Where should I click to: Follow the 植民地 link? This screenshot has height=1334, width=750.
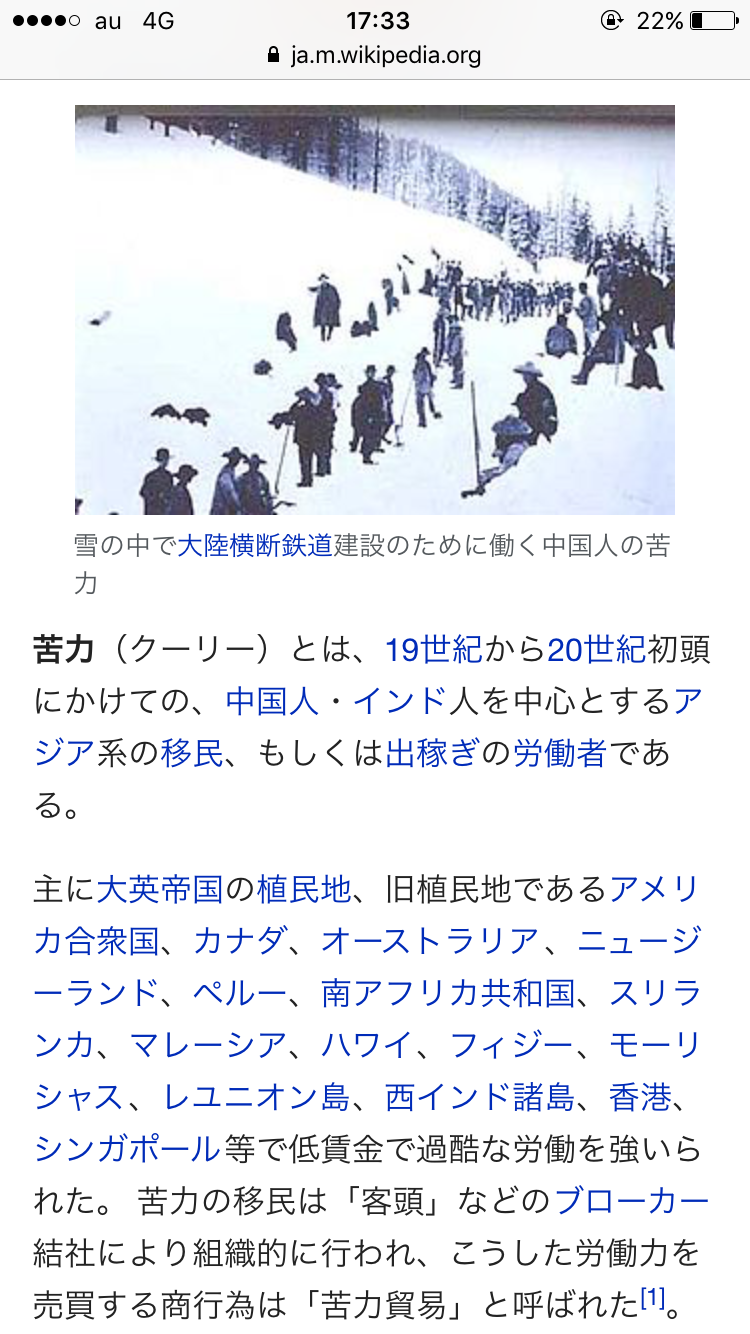[304, 888]
